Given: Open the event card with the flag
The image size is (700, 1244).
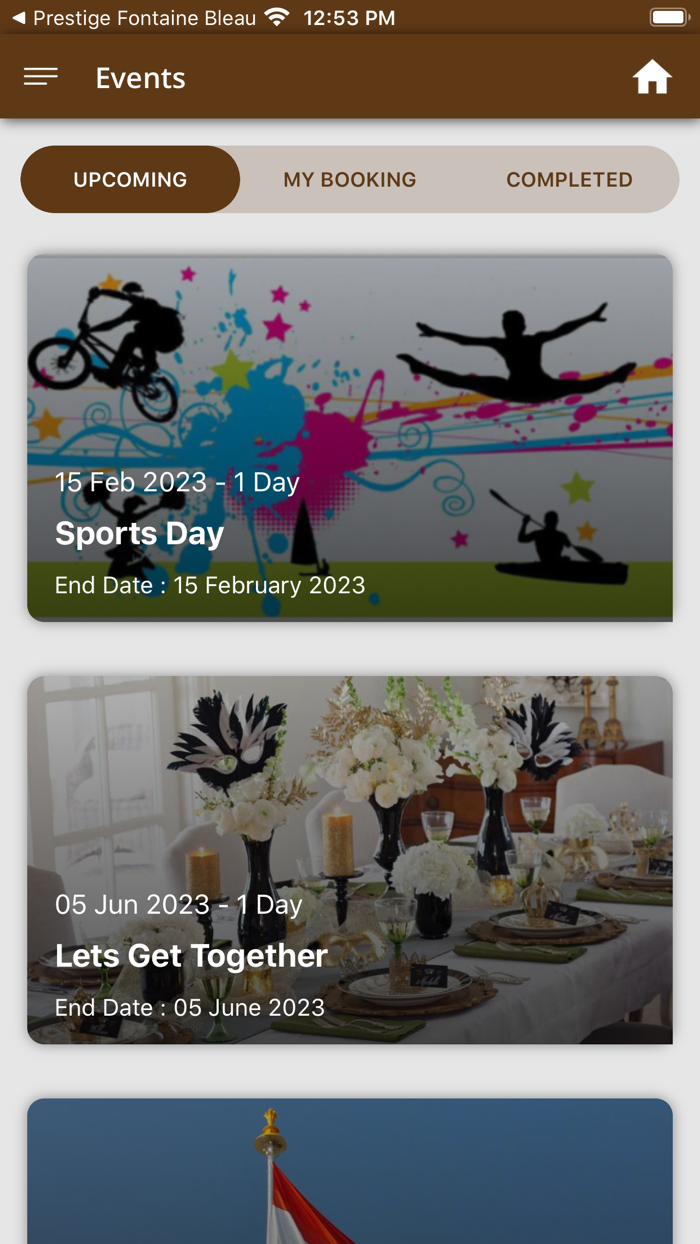Looking at the screenshot, I should (x=350, y=1171).
